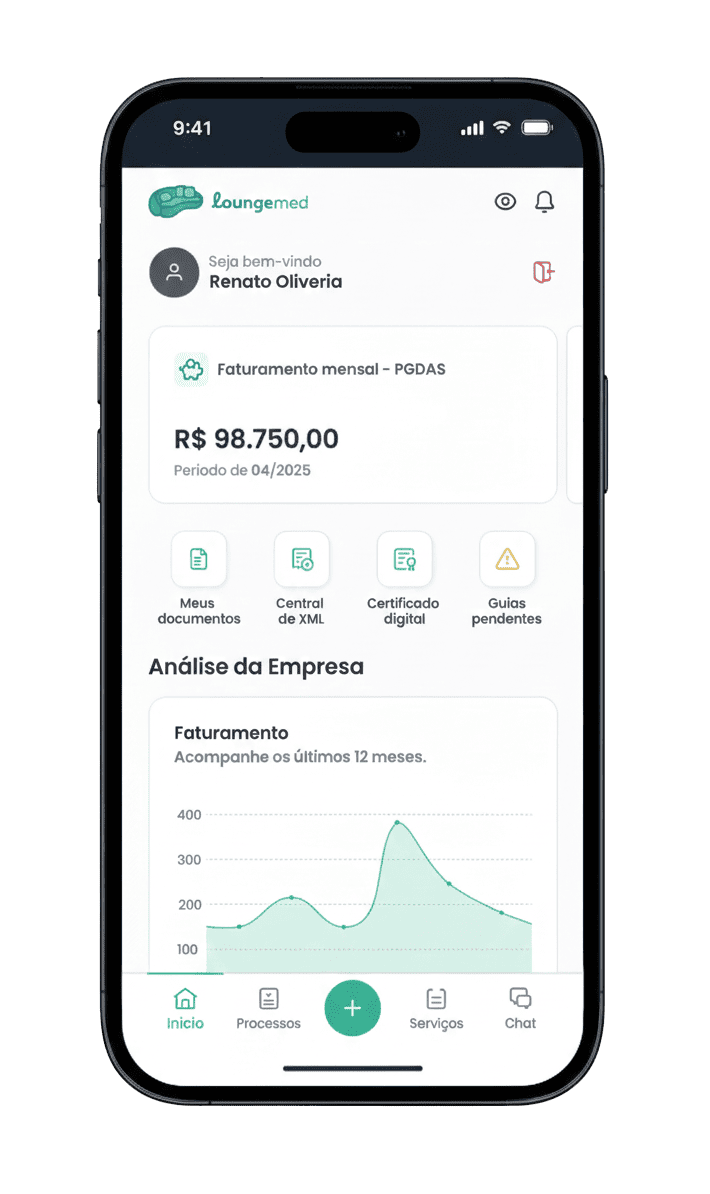The image size is (710, 1194).
Task: Open Renato Oliveria's profile avatar
Action: pyautogui.click(x=174, y=272)
